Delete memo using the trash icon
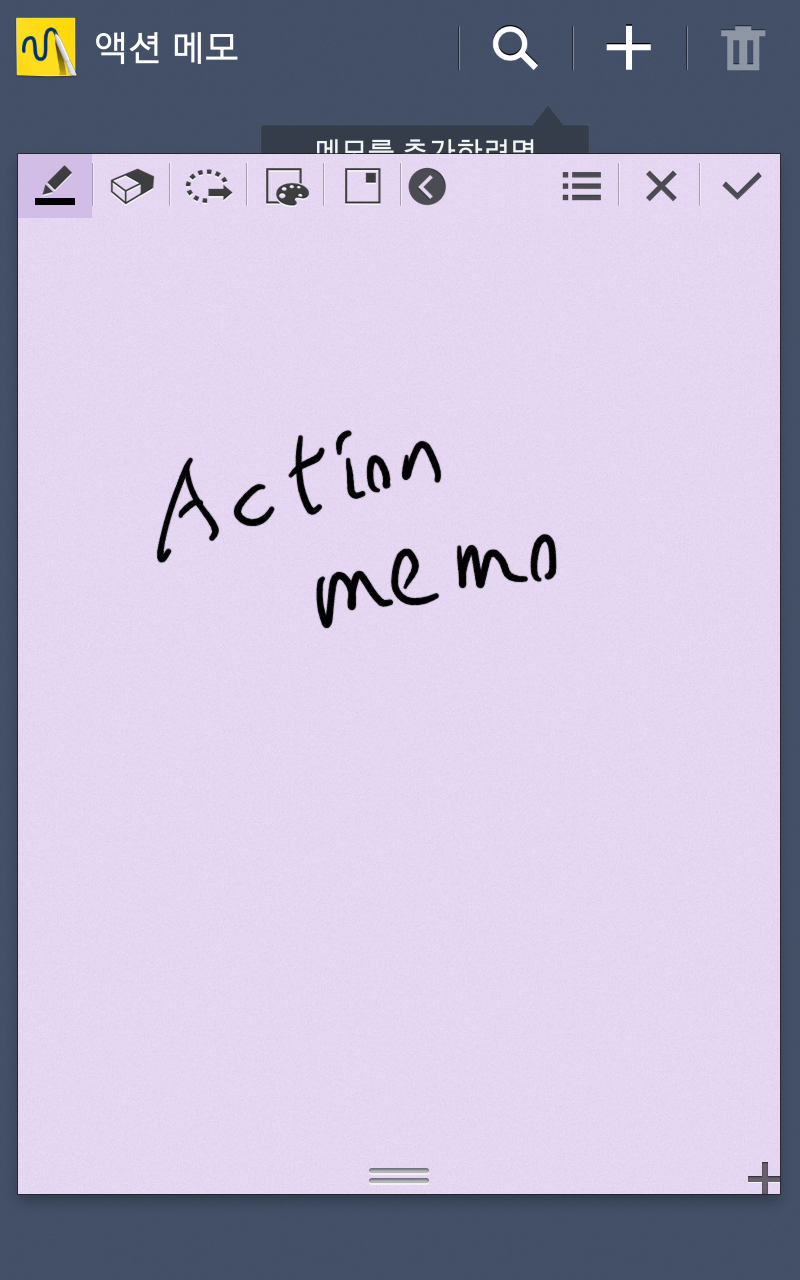Viewport: 800px width, 1280px height. (x=743, y=48)
